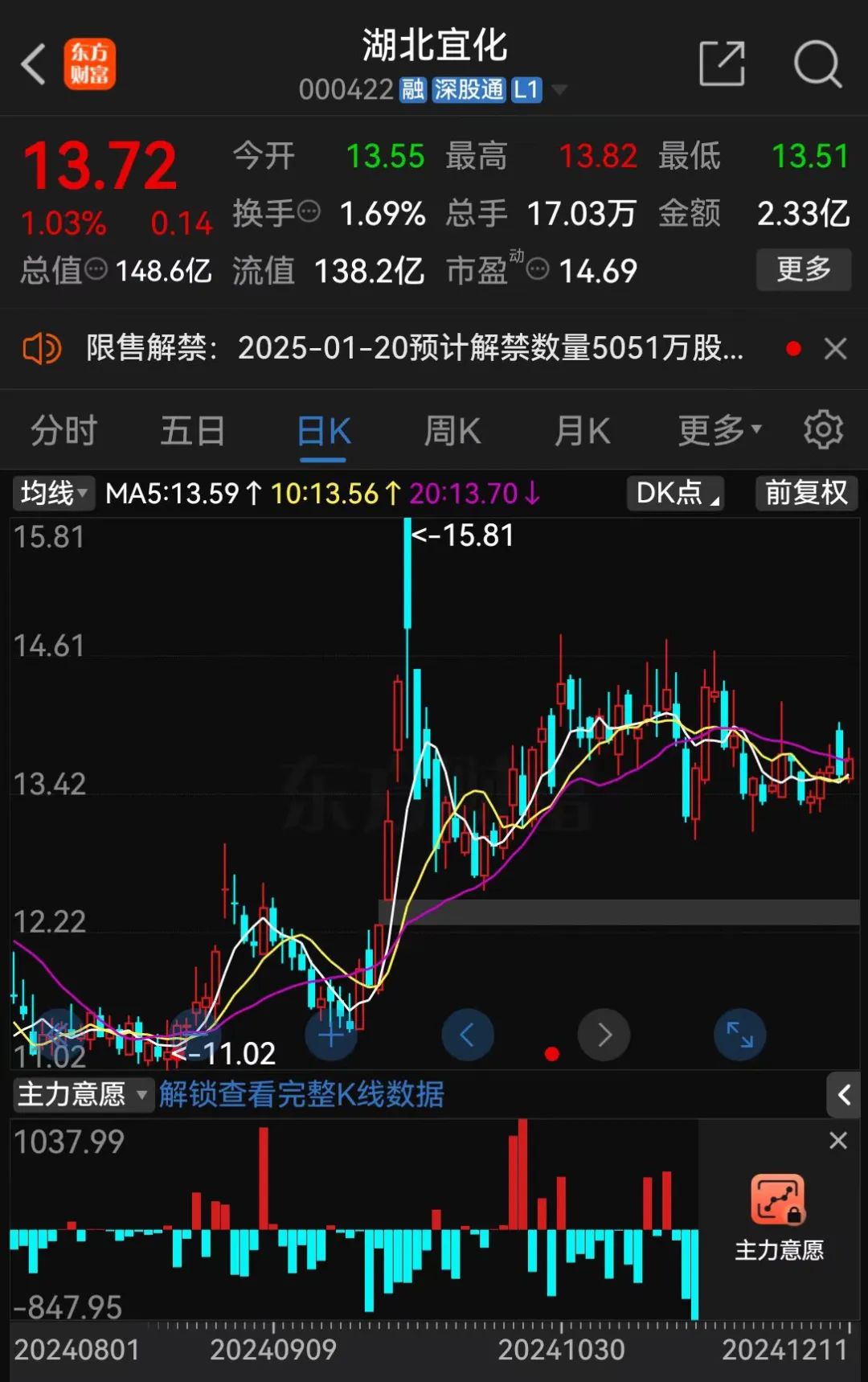This screenshot has height=1382, width=868.
Task: Move chart to the next candle
Action: pos(604,1035)
